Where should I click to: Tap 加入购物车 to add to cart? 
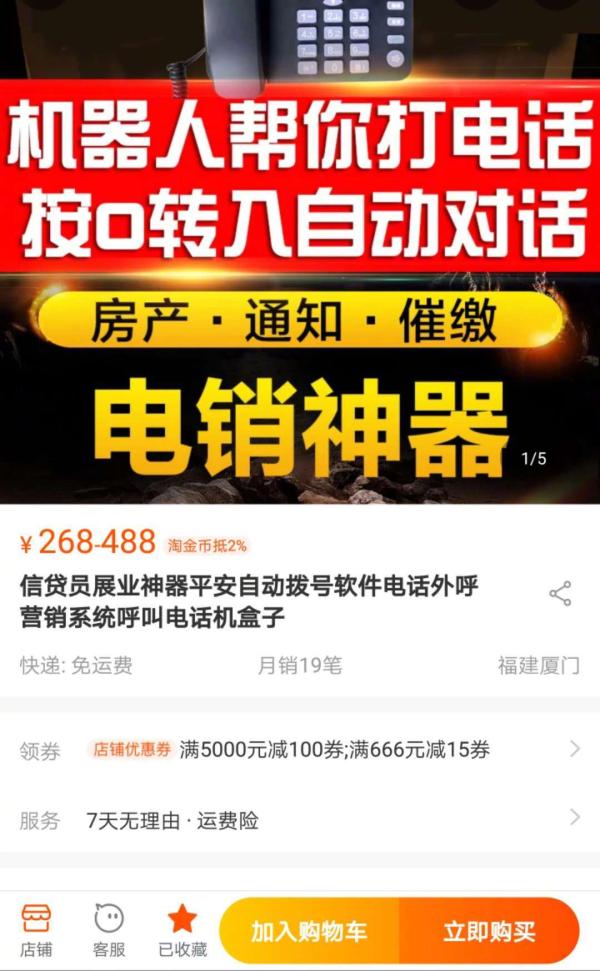click(x=309, y=932)
